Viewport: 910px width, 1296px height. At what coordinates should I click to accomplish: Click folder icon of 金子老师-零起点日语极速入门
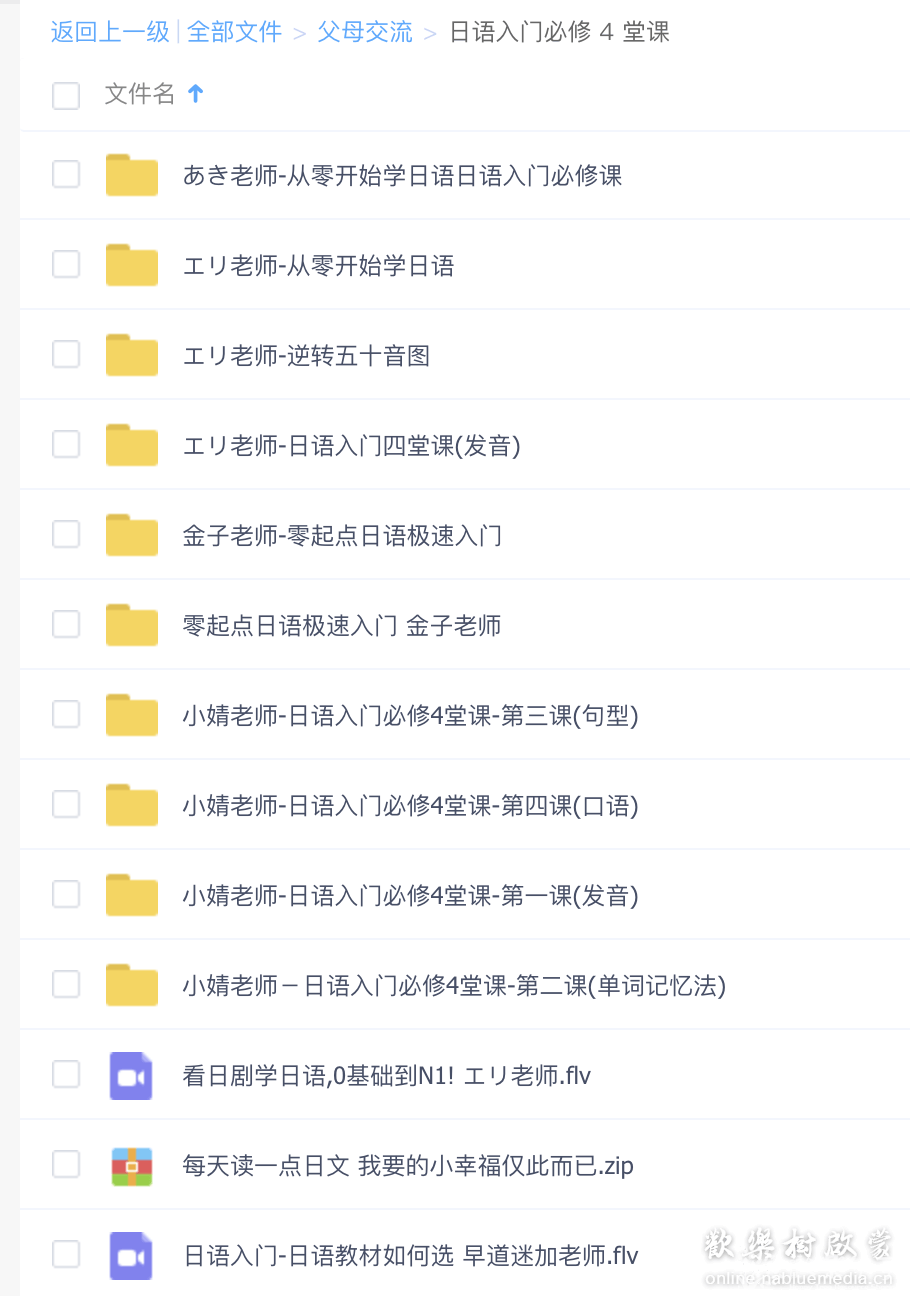tap(131, 534)
